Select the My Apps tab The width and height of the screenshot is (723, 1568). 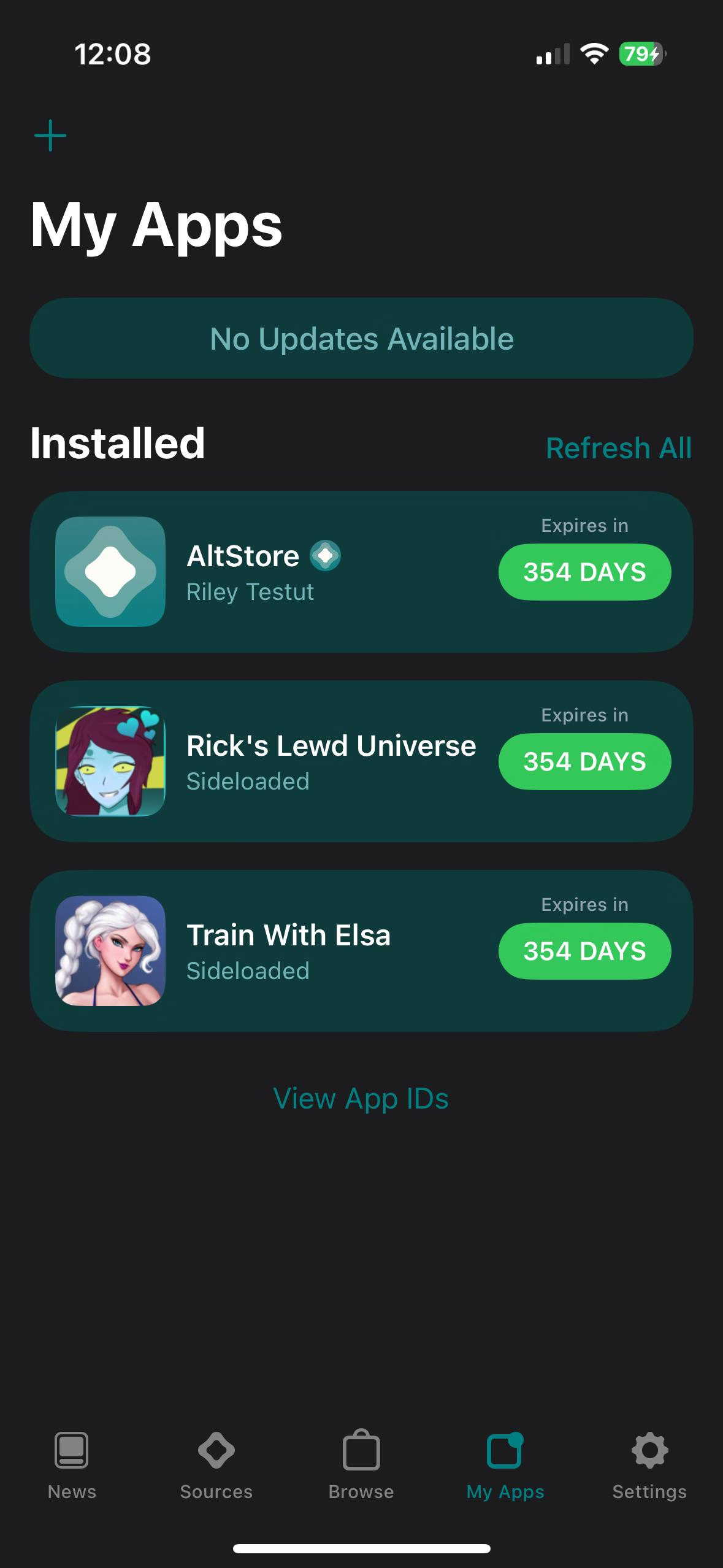505,1466
